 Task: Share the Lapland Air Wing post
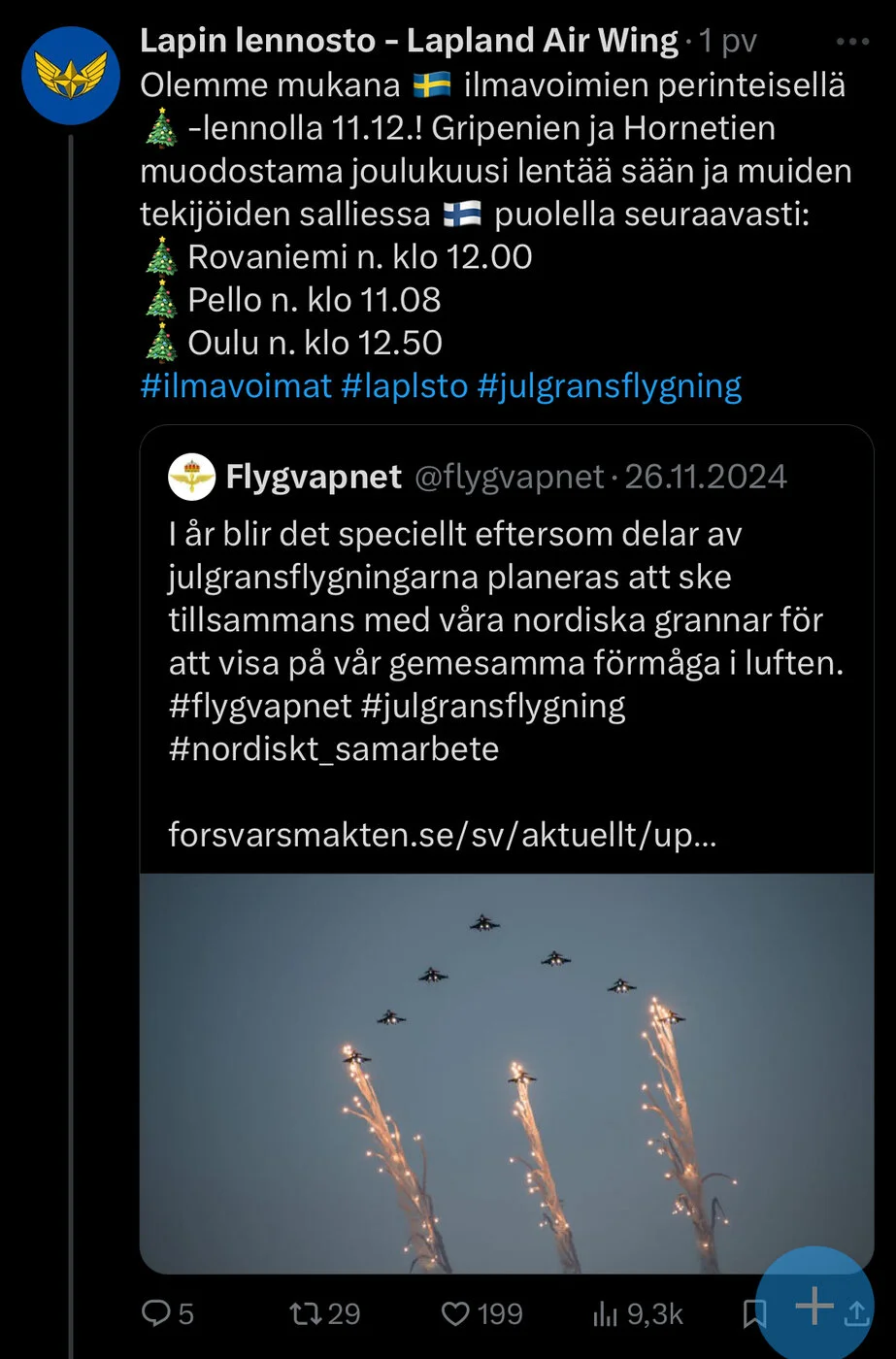pos(858,1314)
